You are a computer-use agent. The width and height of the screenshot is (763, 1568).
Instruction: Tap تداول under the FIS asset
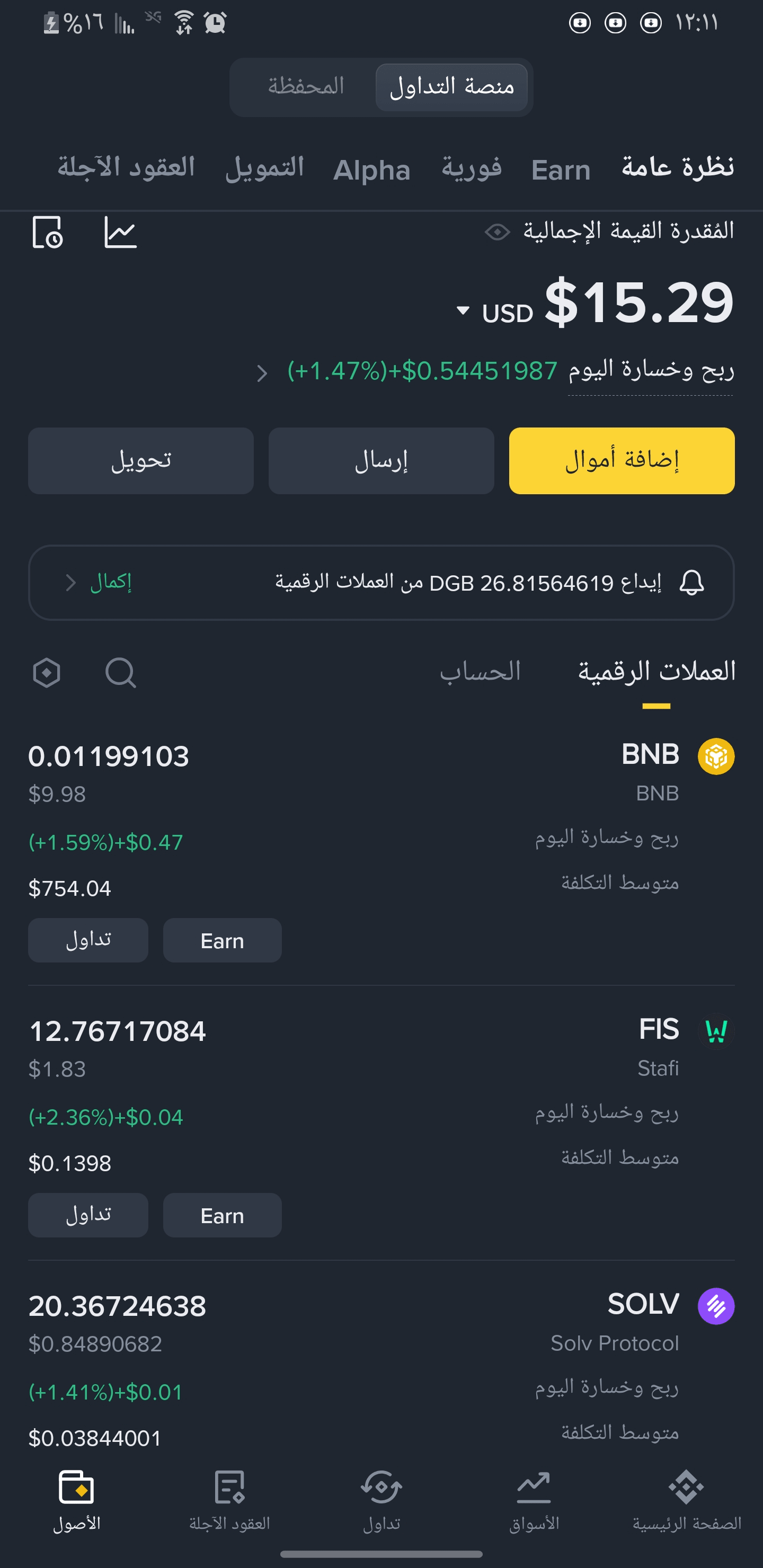pos(88,1215)
